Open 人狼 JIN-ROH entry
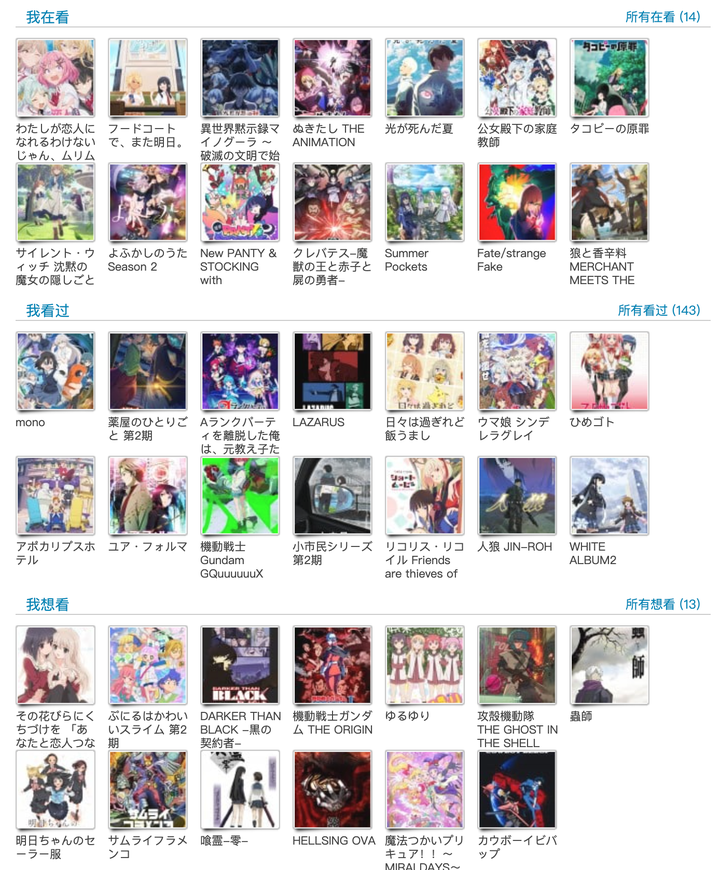 (517, 496)
